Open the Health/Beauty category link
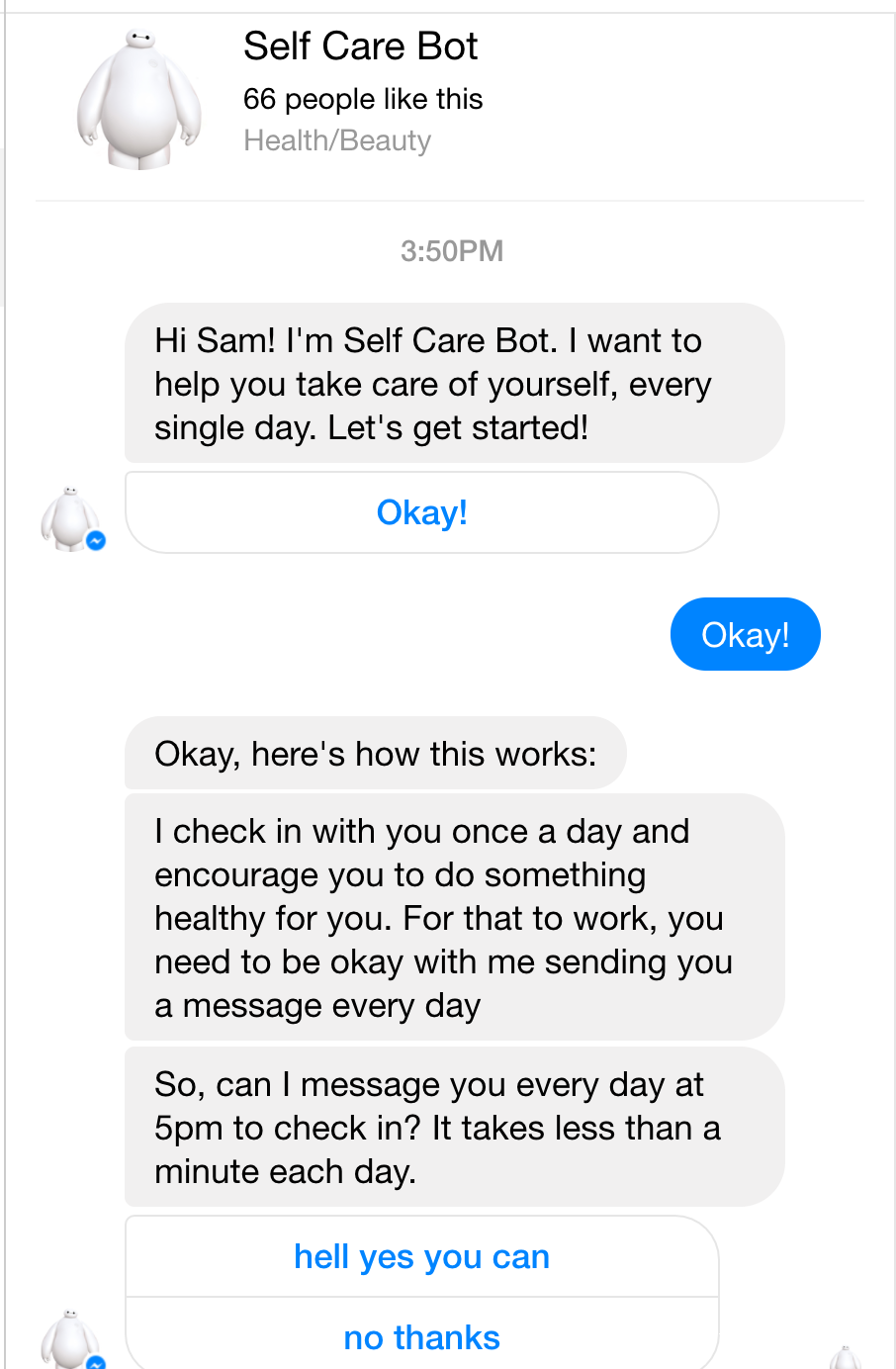The image size is (896, 1369). 337,140
